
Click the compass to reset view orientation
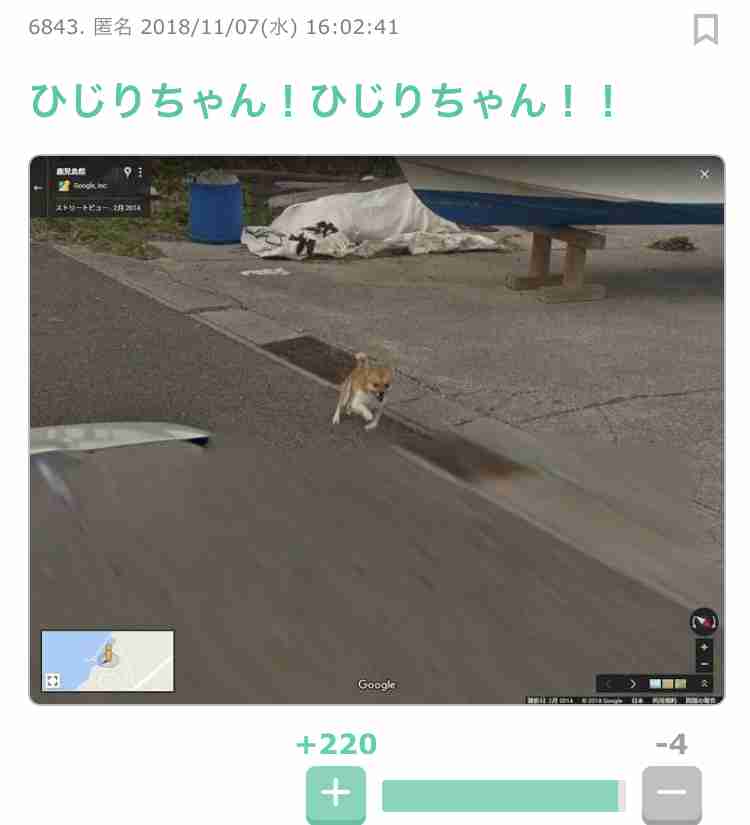(x=703, y=622)
